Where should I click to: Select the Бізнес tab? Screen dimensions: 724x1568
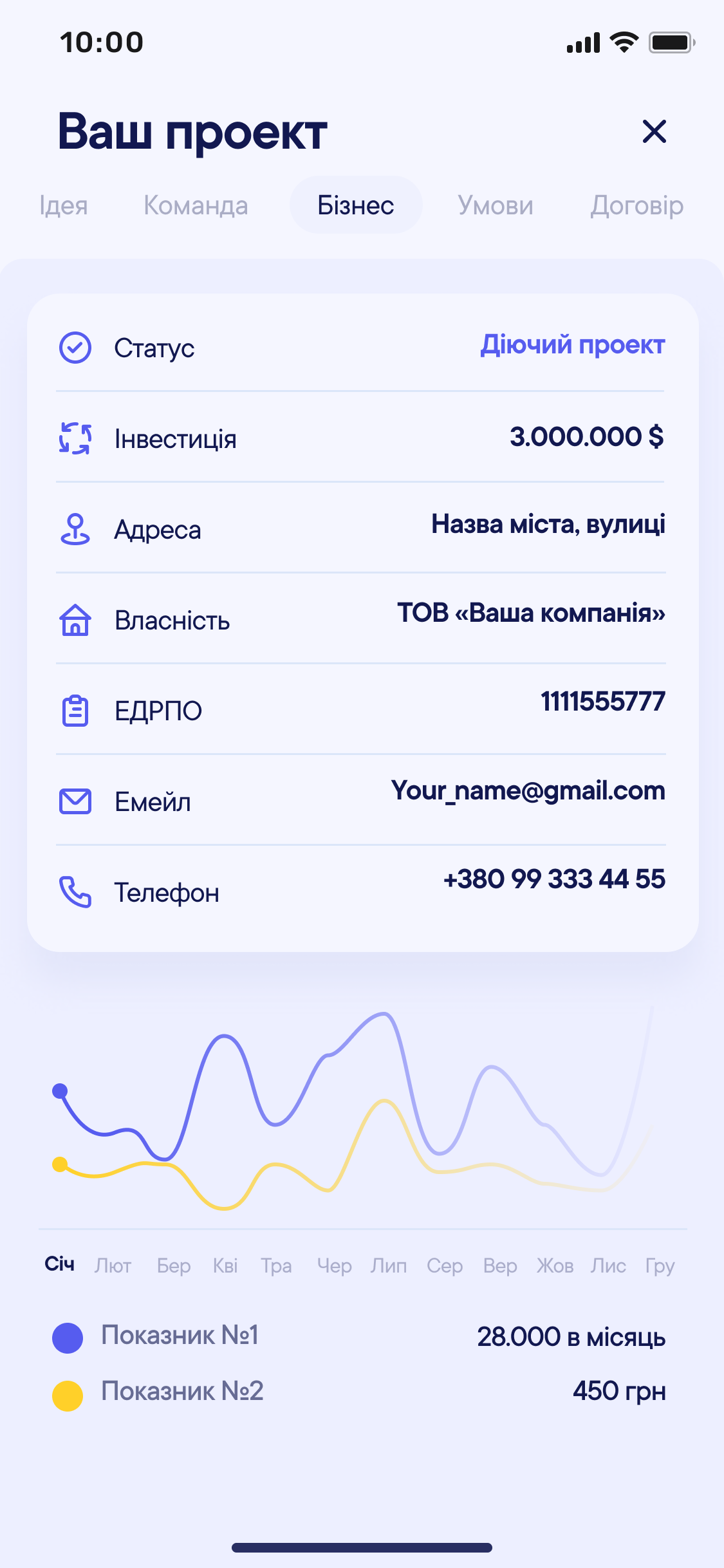pyautogui.click(x=356, y=206)
